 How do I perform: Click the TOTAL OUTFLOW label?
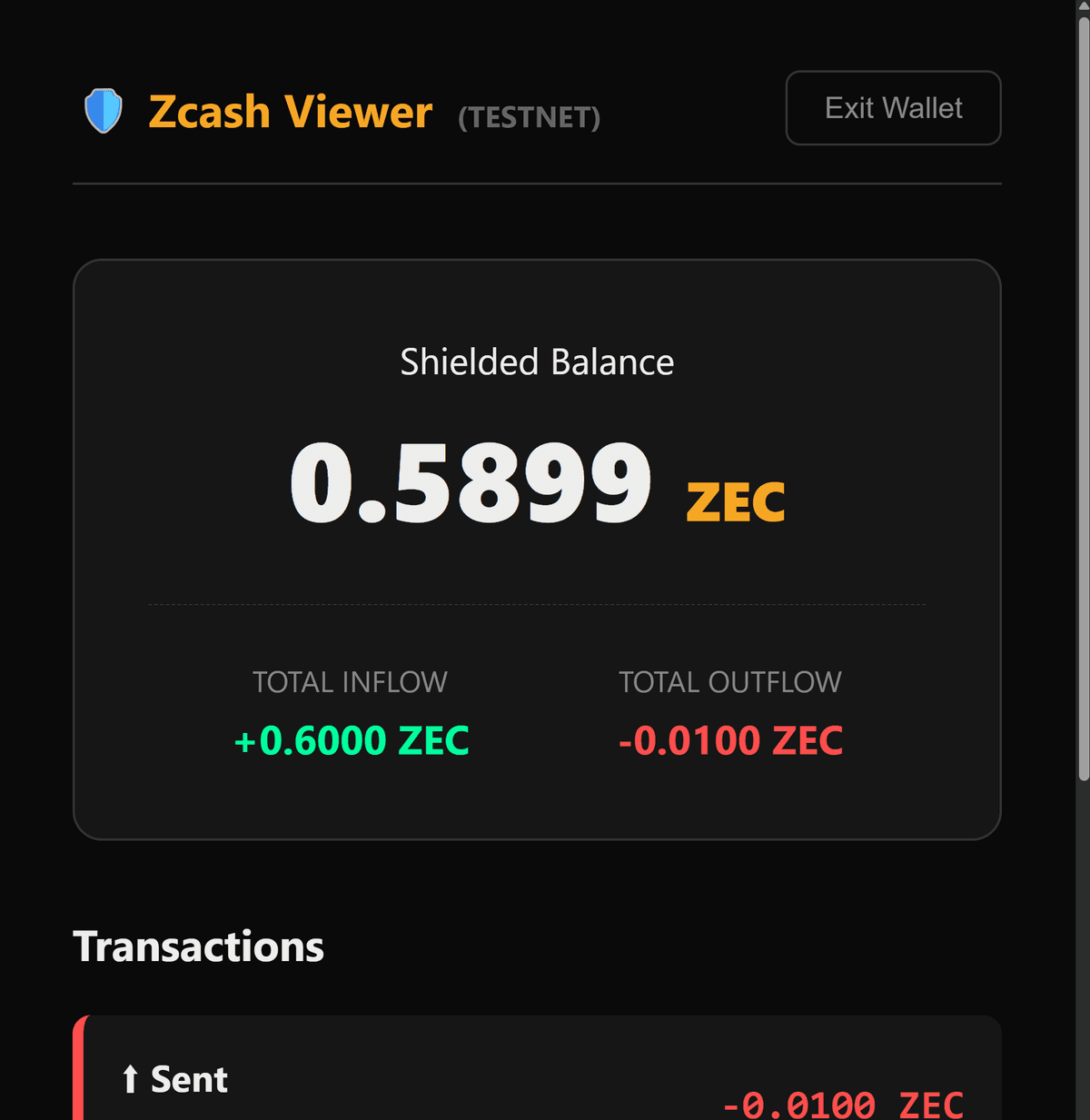click(x=730, y=681)
